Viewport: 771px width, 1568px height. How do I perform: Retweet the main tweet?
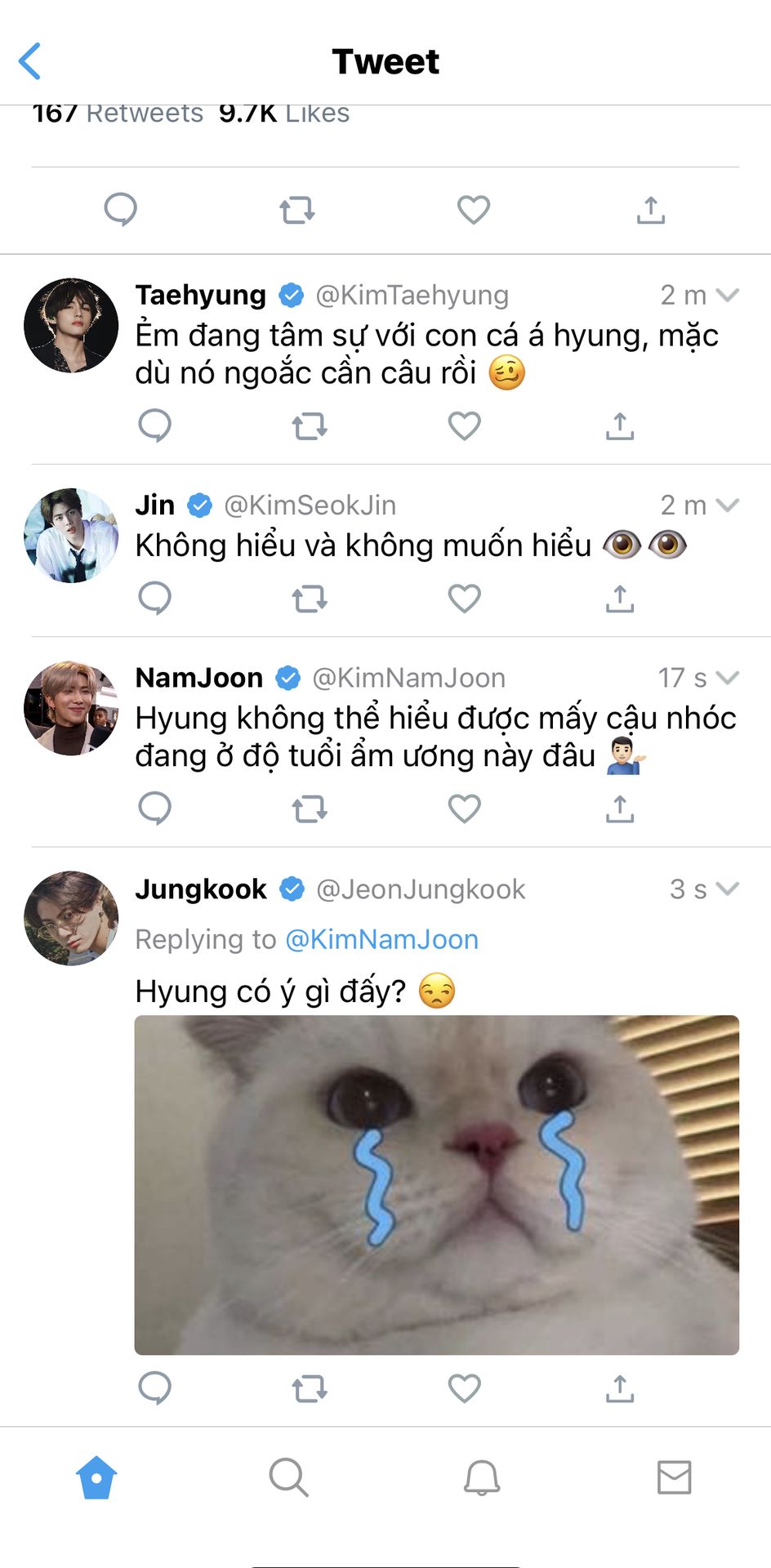click(296, 210)
